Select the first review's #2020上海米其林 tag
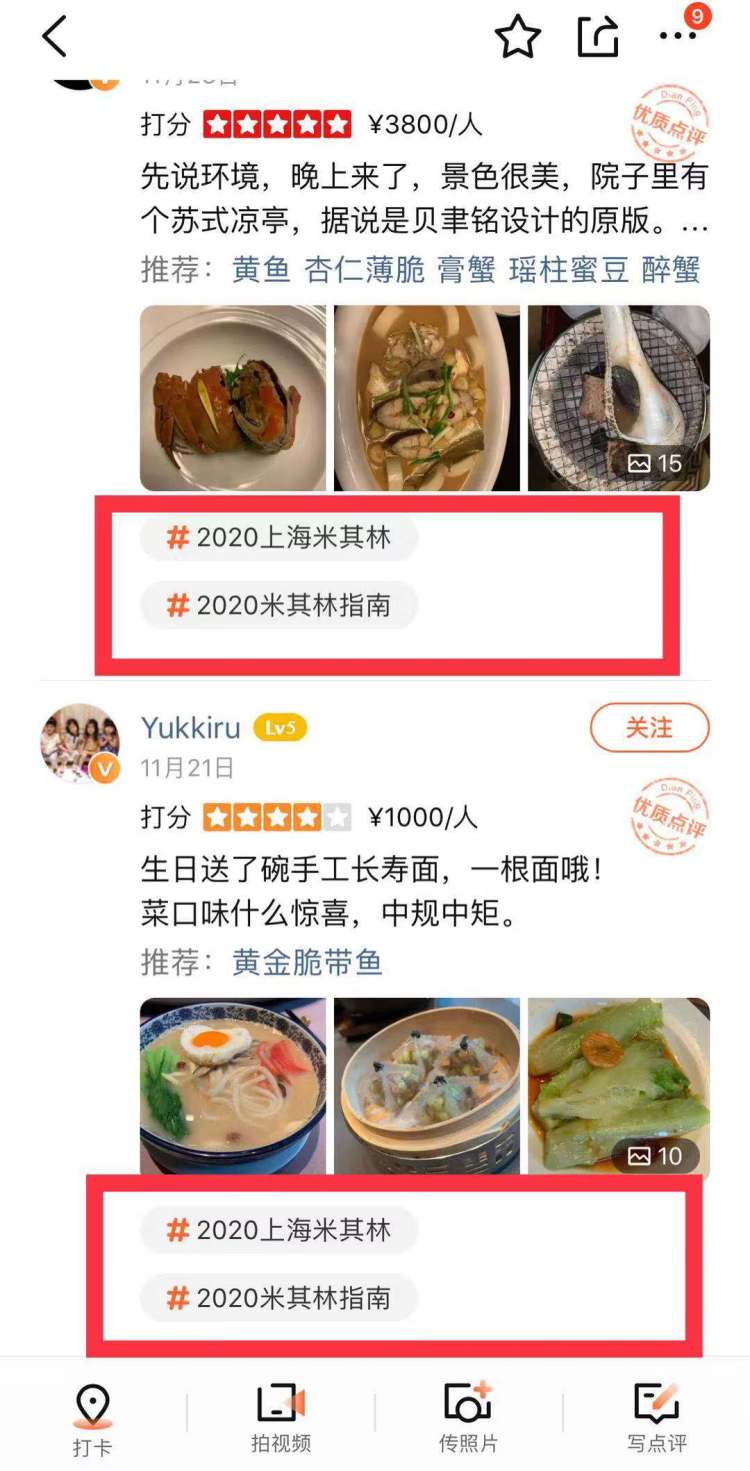Screen dimensions: 750x1471 tap(279, 538)
